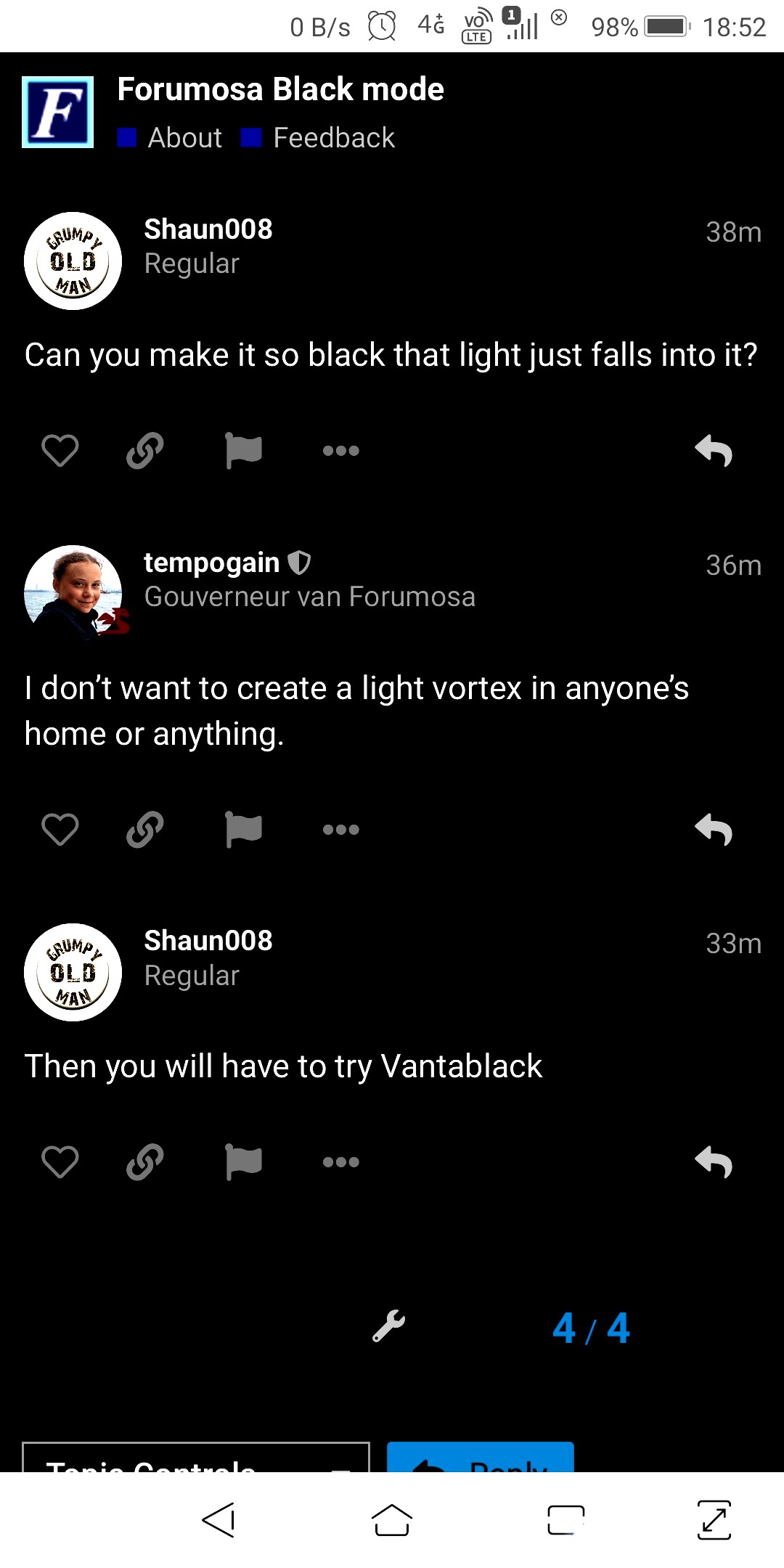The image size is (784, 1568).
Task: Like tempogain's light vortex post
Action: [x=60, y=829]
